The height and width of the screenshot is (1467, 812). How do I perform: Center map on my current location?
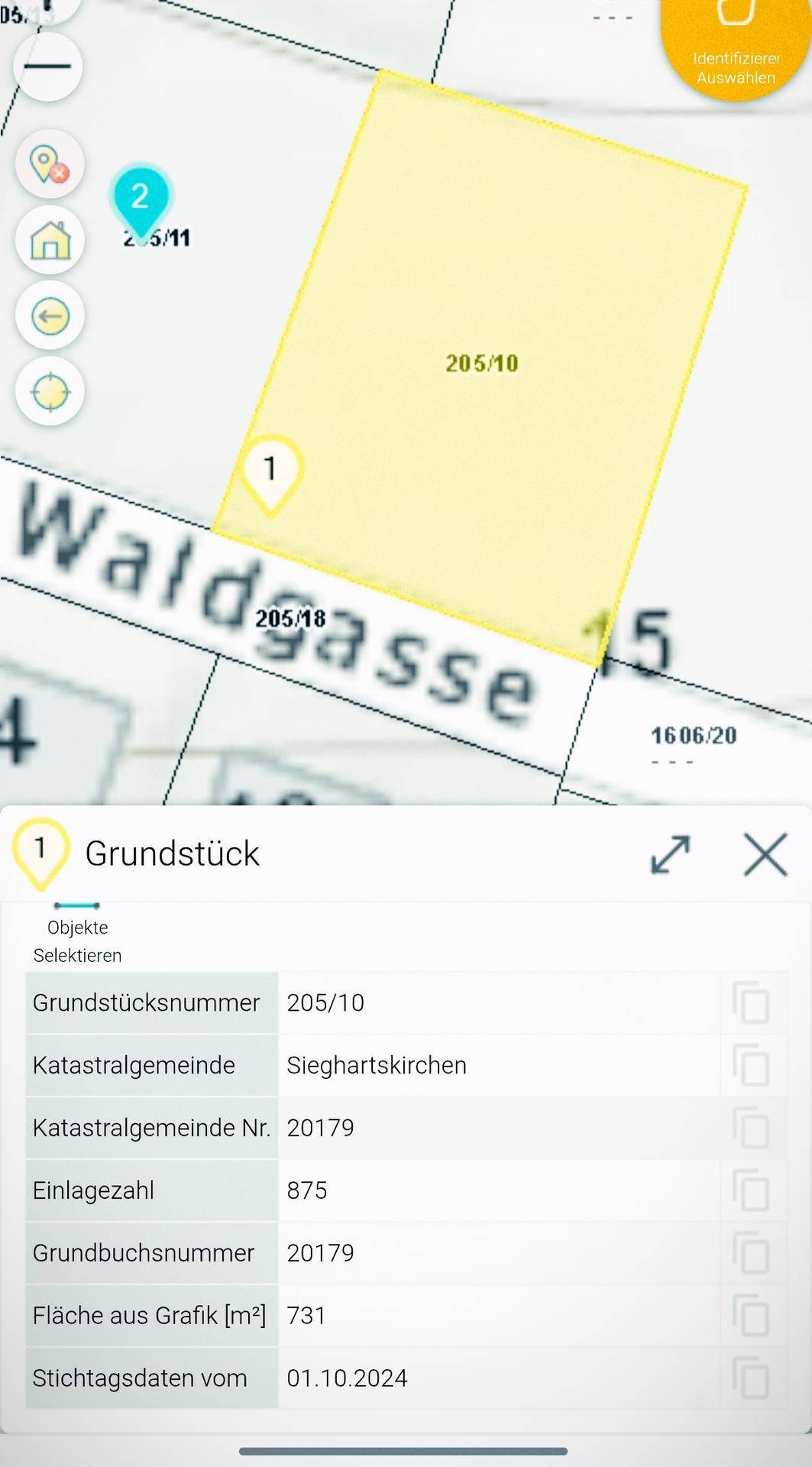click(x=50, y=391)
